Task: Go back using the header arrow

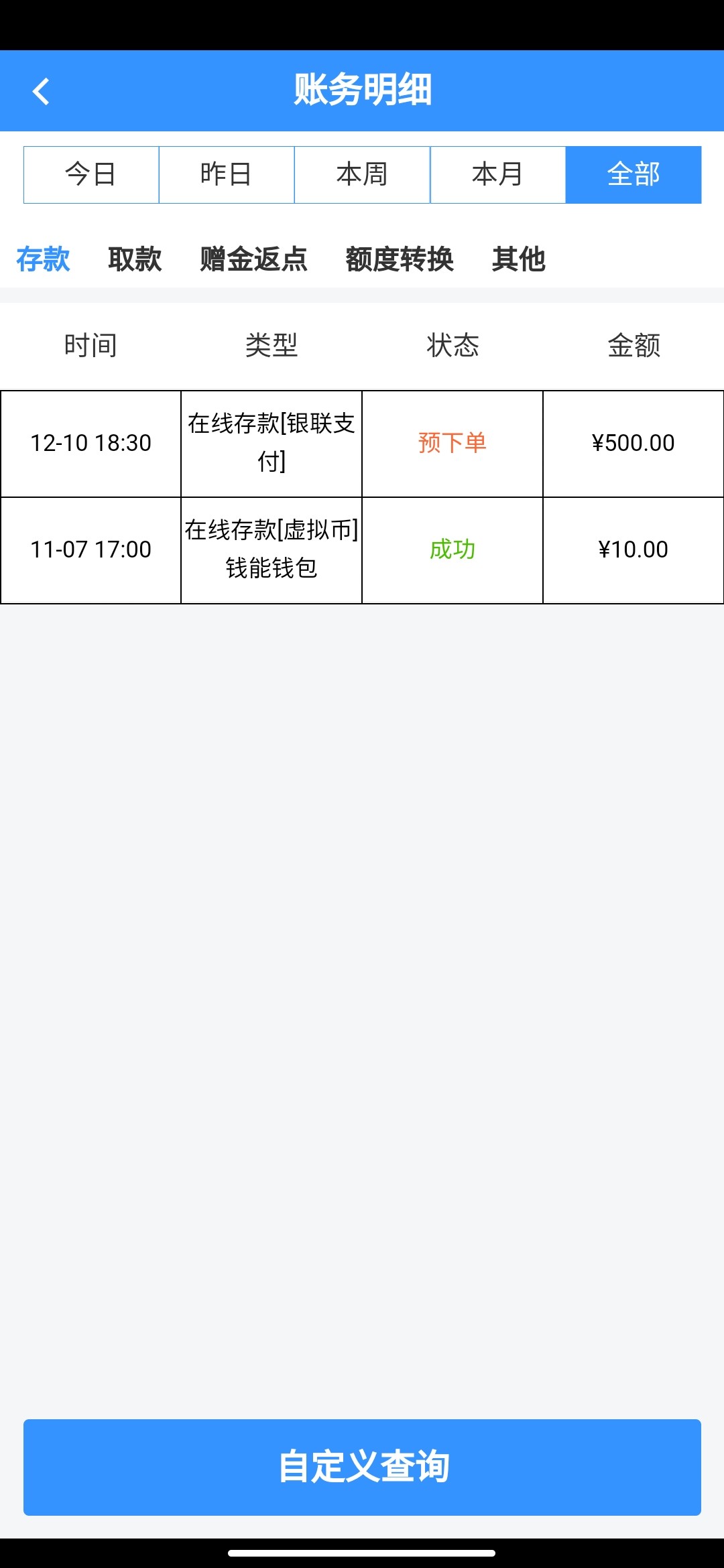Action: click(42, 92)
